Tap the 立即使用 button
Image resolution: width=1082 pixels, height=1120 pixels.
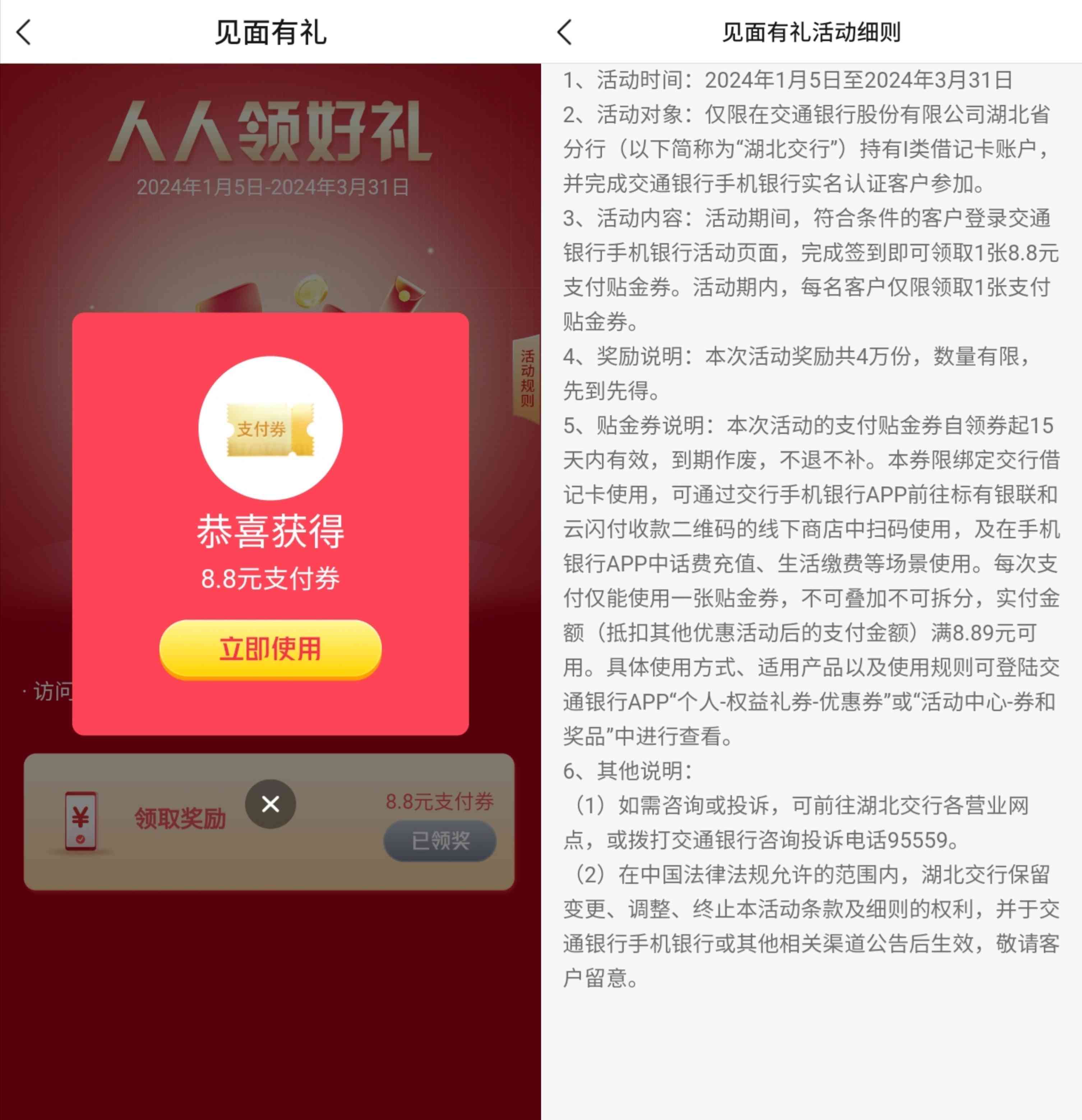(x=270, y=649)
